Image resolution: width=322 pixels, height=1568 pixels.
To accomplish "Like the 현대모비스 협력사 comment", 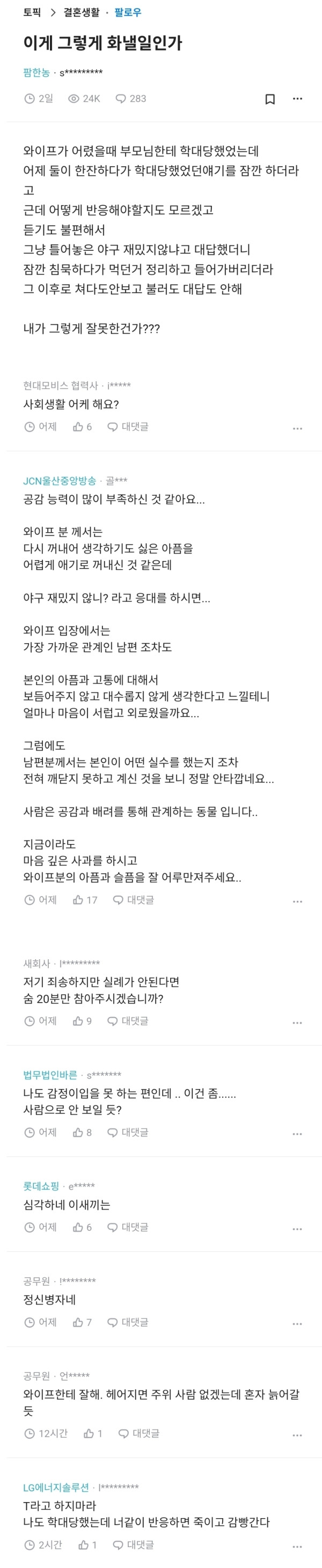I will (82, 427).
